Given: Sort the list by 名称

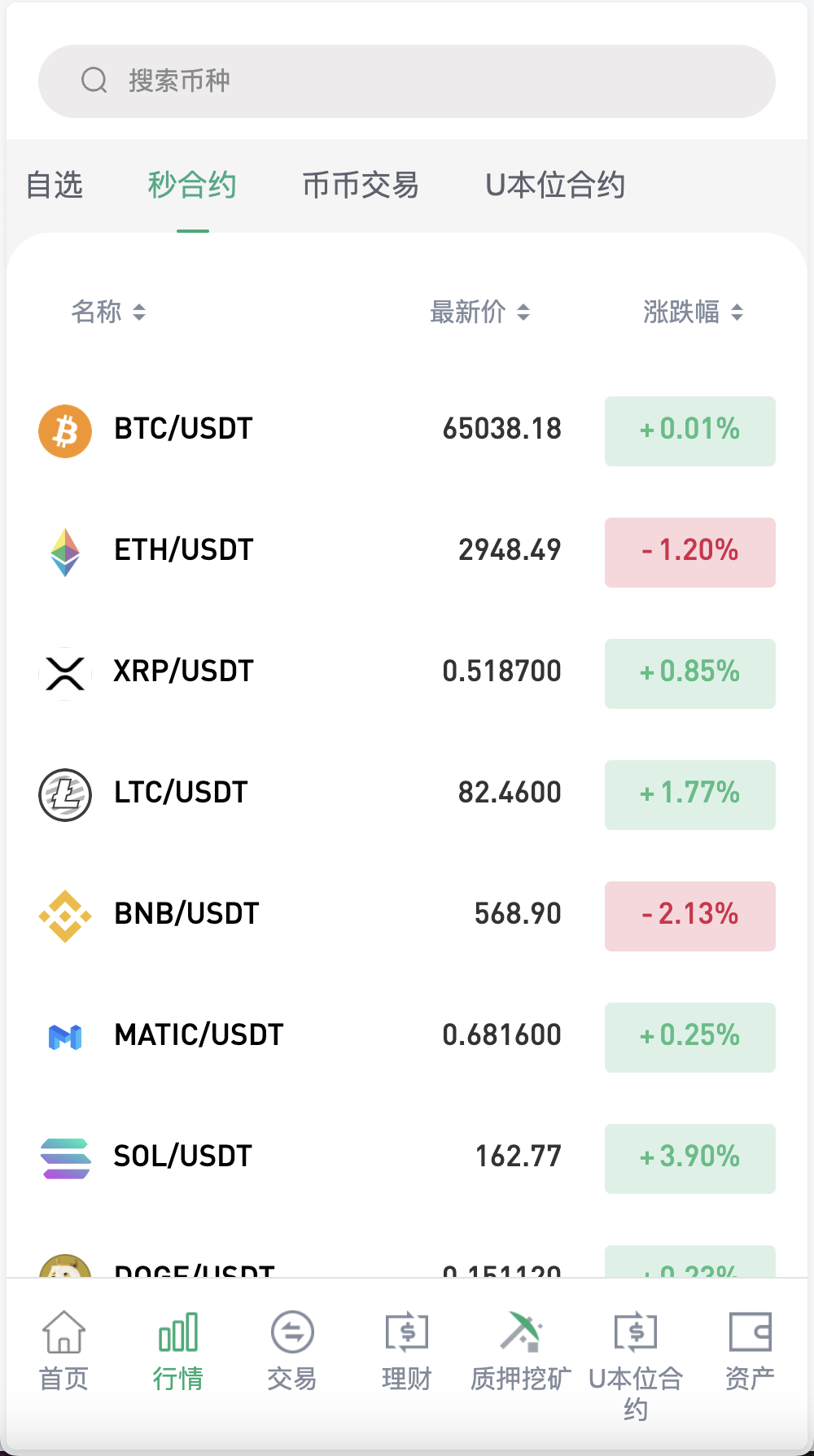Looking at the screenshot, I should 108,312.
